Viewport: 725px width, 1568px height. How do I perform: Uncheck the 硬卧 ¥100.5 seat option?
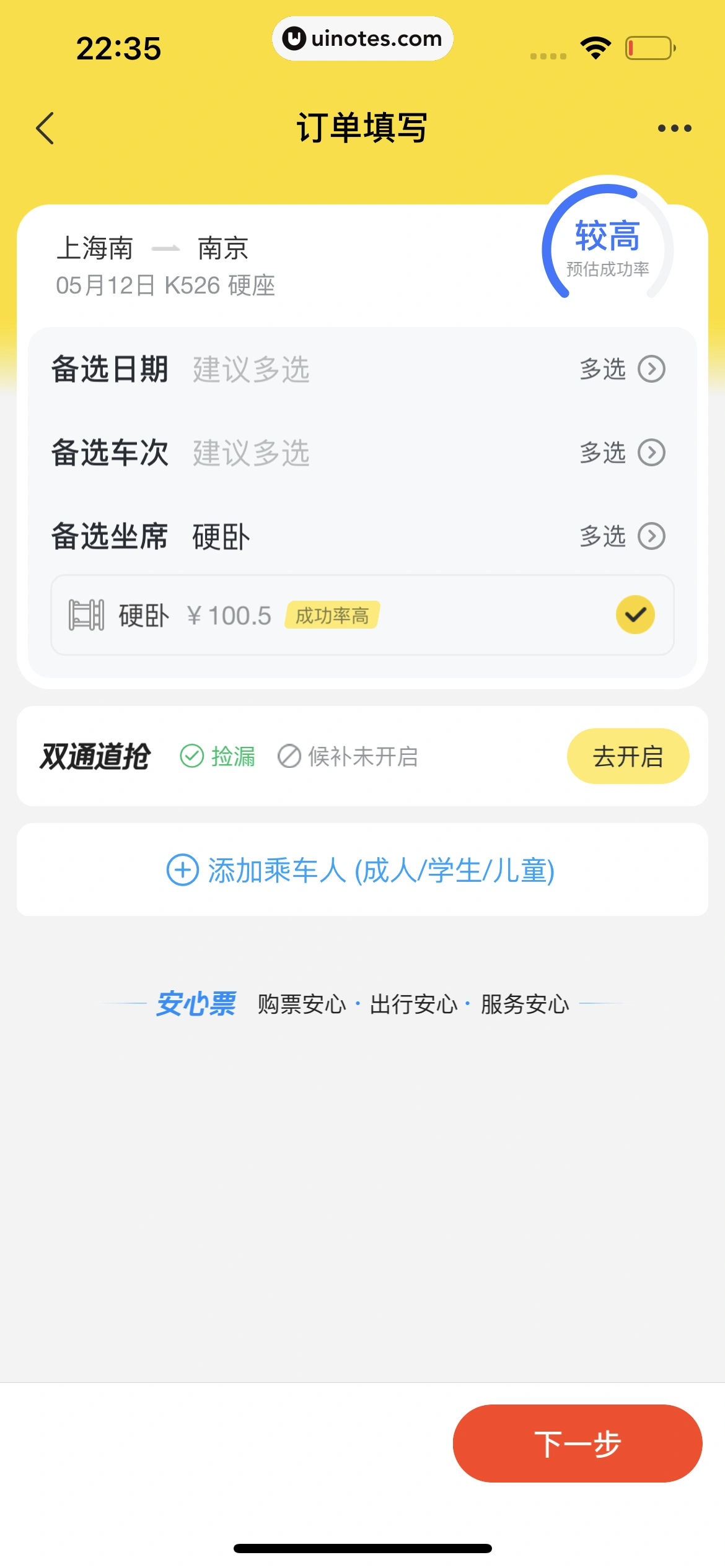click(635, 615)
